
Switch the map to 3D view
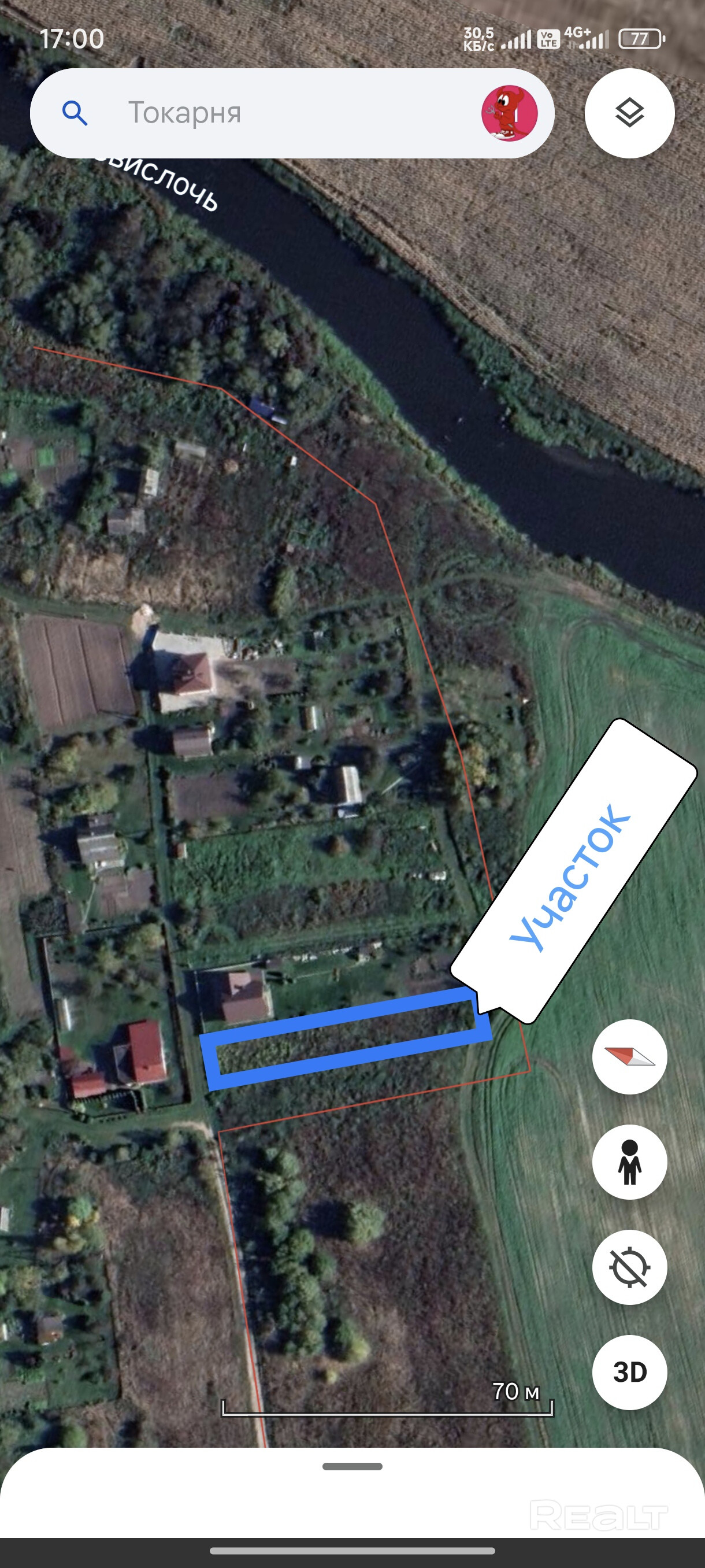(629, 1372)
